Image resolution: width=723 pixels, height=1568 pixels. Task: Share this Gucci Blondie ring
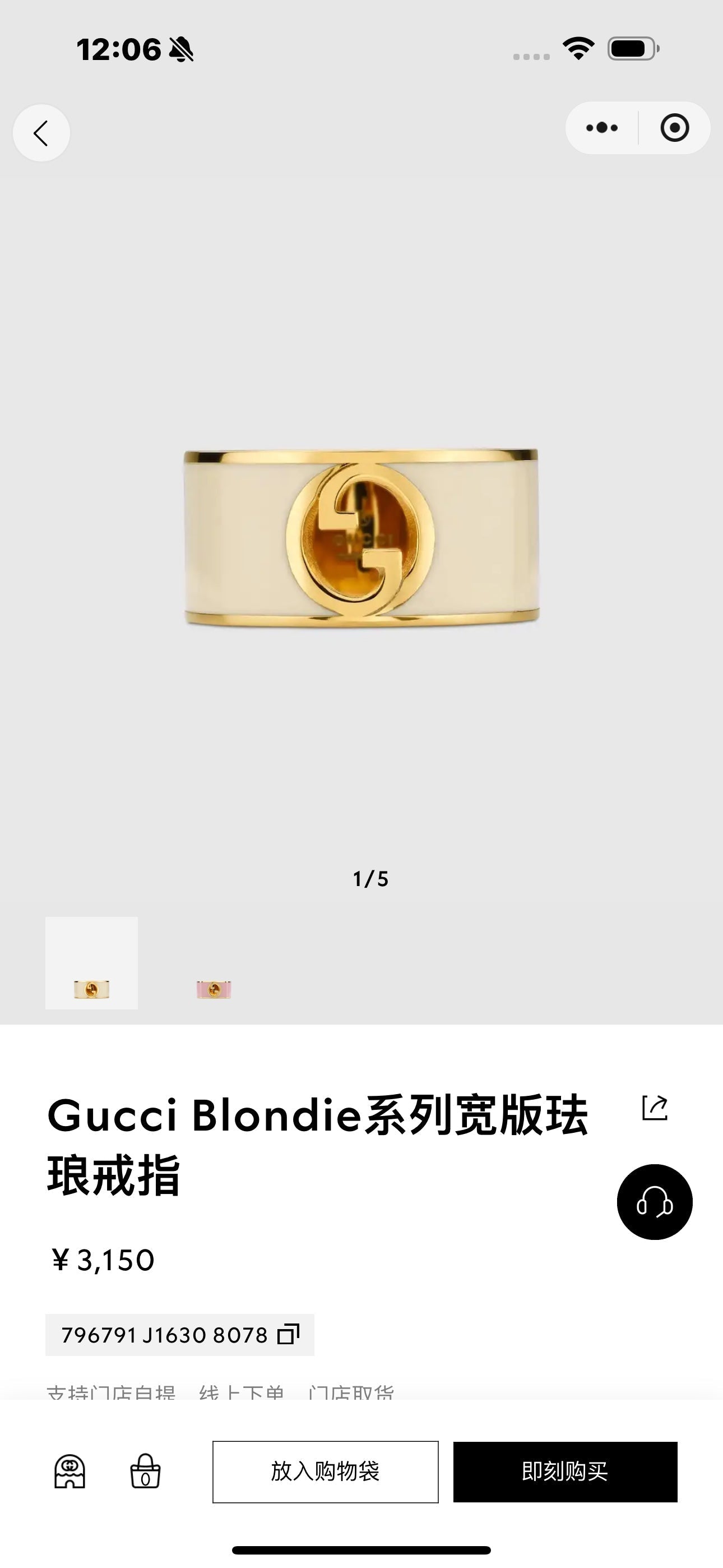coord(655,1108)
